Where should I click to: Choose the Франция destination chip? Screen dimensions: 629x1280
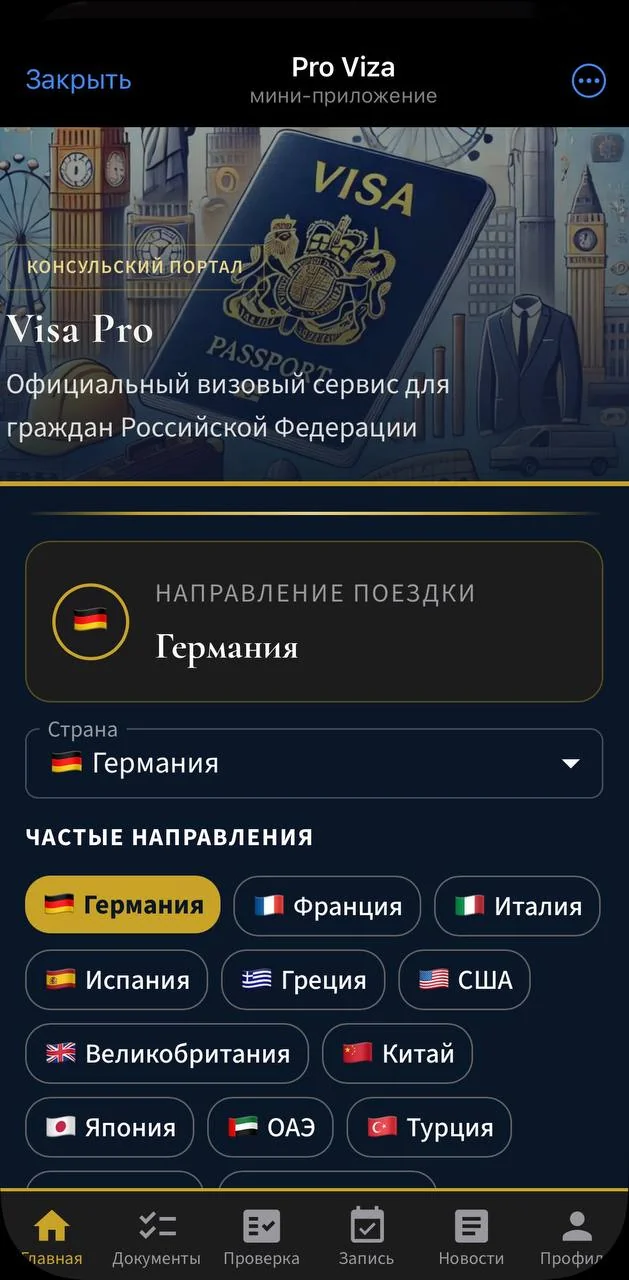coord(327,905)
